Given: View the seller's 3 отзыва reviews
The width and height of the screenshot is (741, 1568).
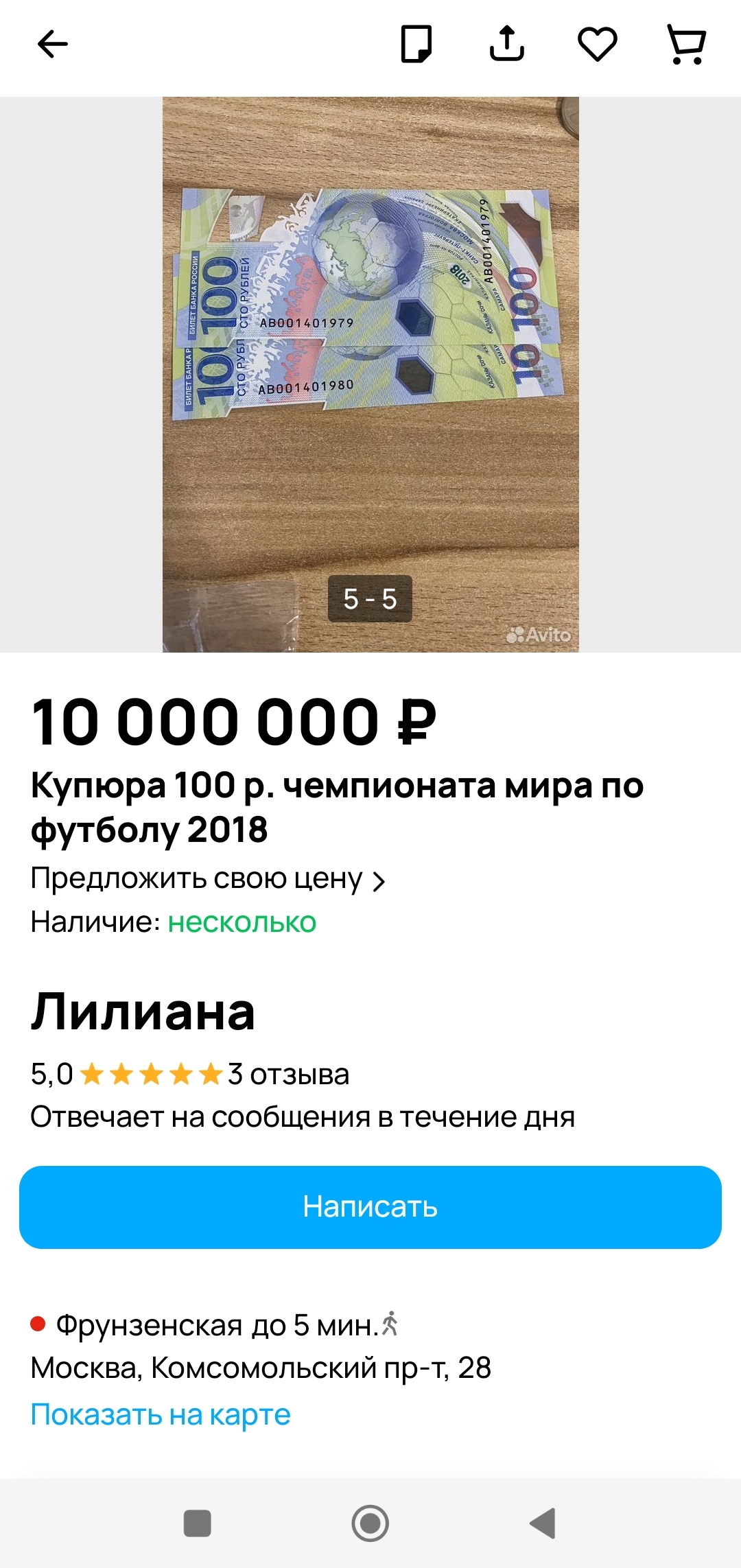Looking at the screenshot, I should click(288, 1075).
